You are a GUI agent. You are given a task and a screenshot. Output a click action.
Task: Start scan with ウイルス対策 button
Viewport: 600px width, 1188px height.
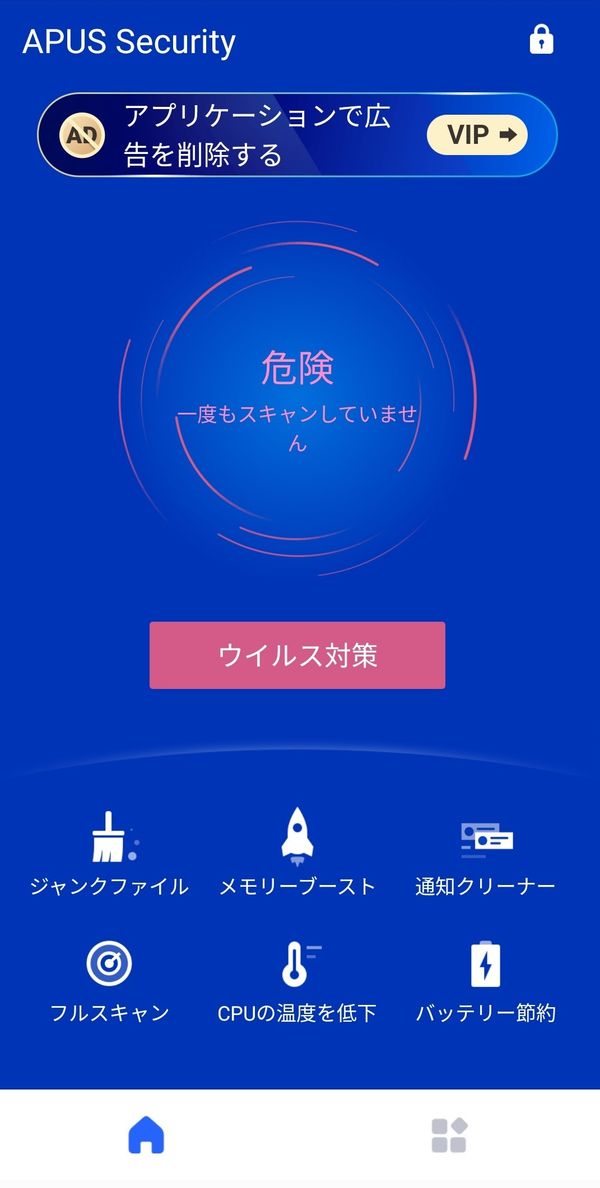(297, 655)
